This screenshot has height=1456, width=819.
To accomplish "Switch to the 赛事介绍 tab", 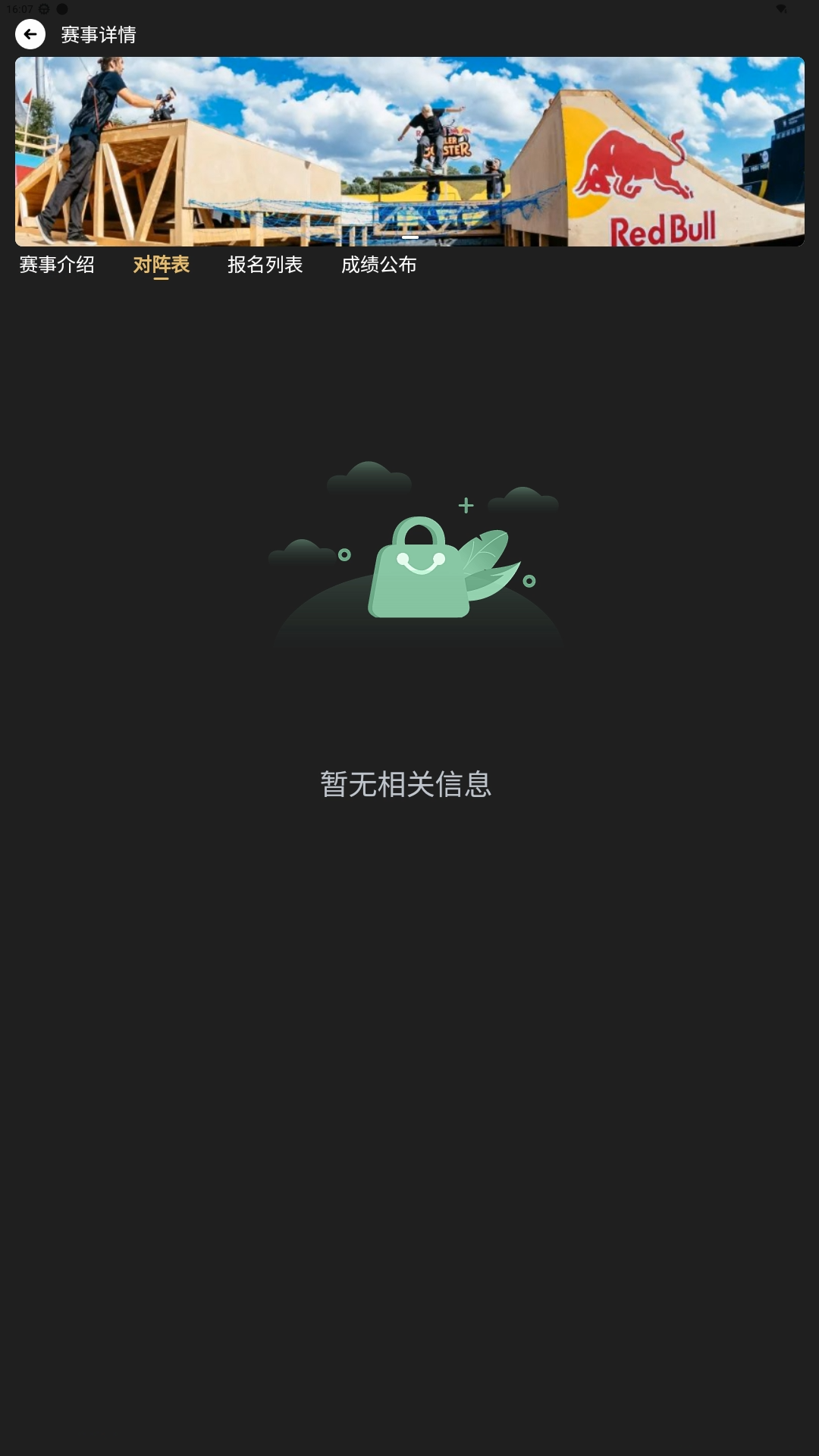I will pyautogui.click(x=57, y=265).
